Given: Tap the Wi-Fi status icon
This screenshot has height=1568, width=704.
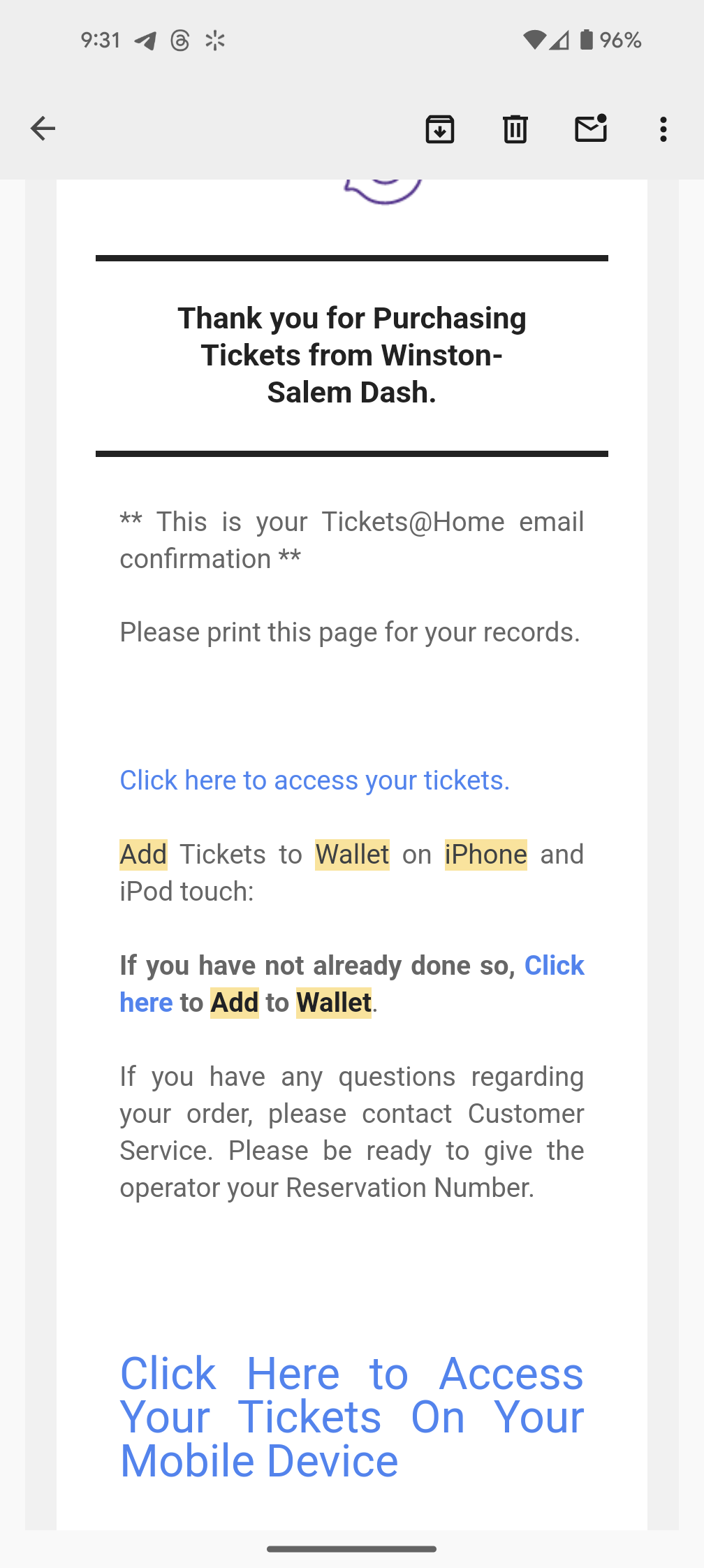Looking at the screenshot, I should [x=535, y=40].
